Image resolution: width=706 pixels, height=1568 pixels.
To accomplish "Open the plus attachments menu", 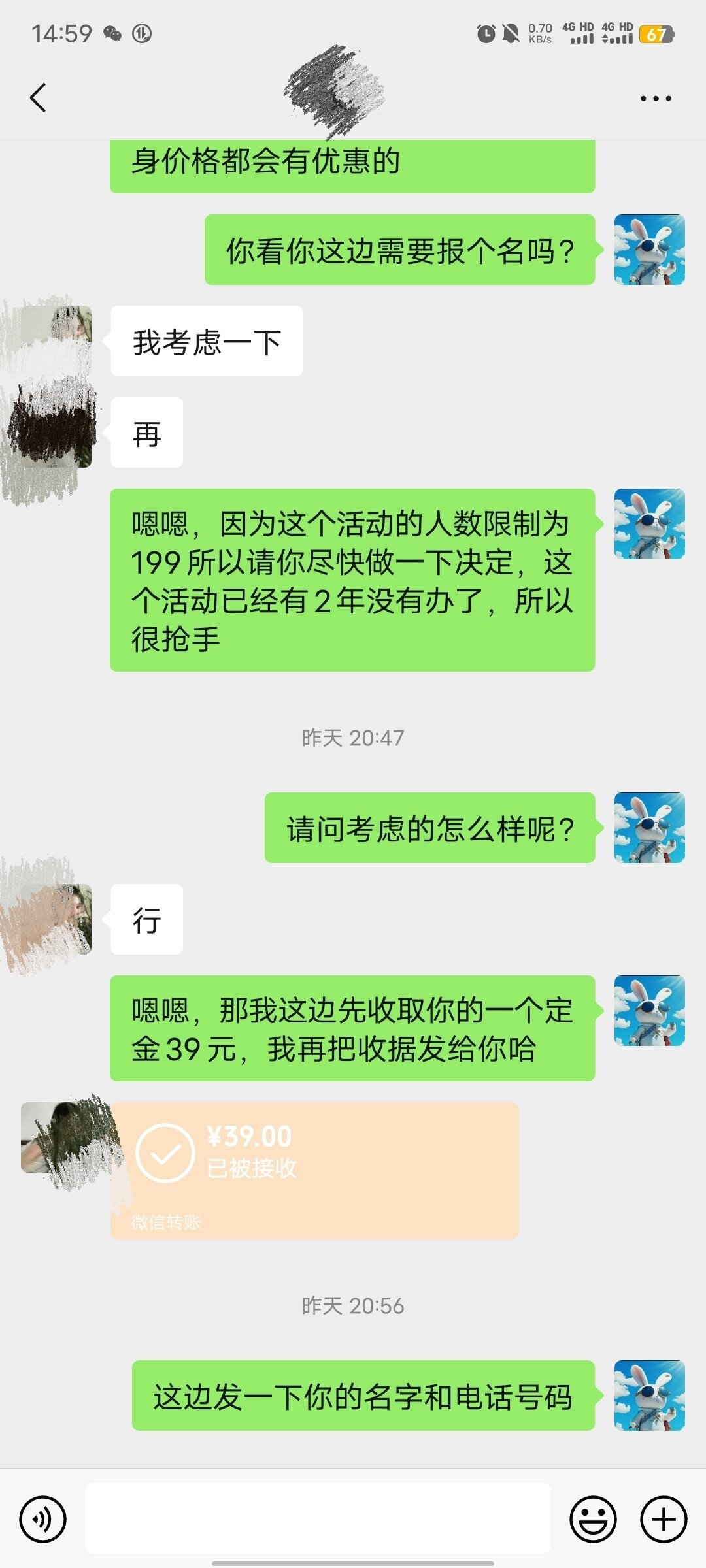I will point(664,1519).
